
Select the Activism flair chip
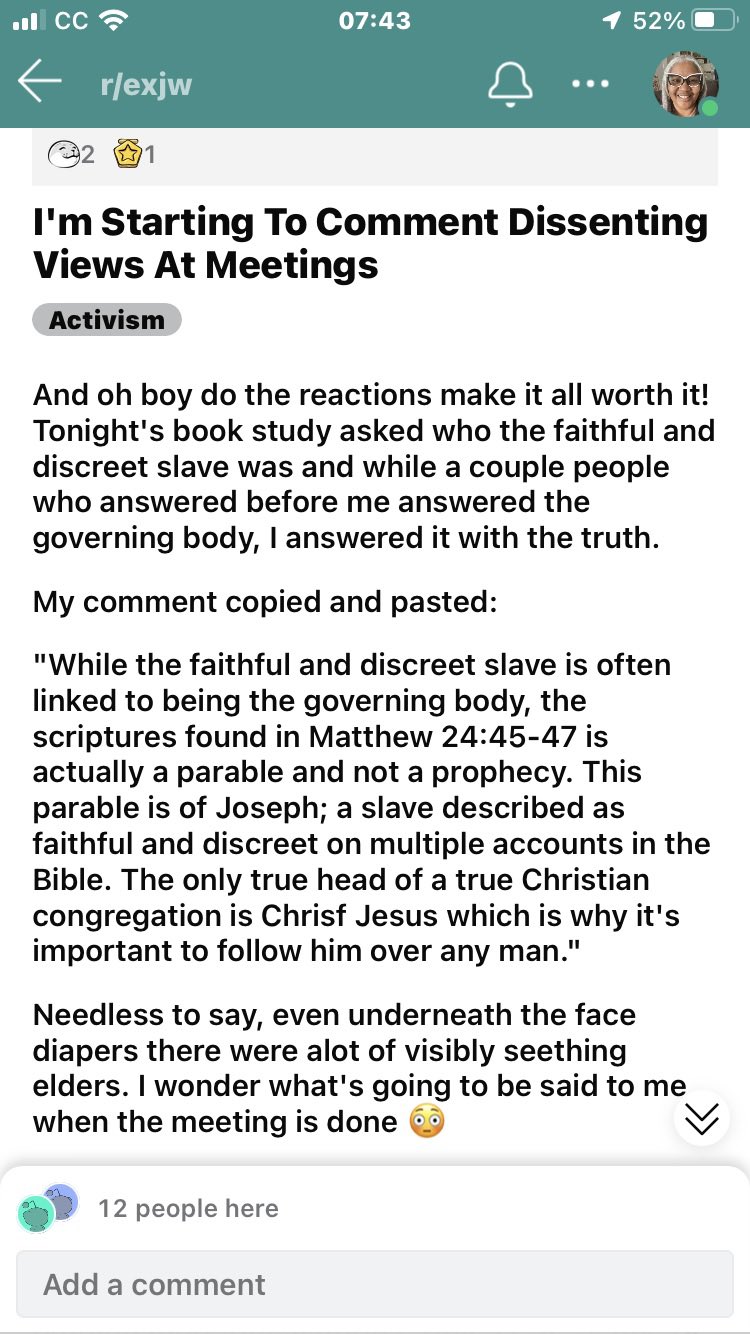pyautogui.click(x=107, y=320)
